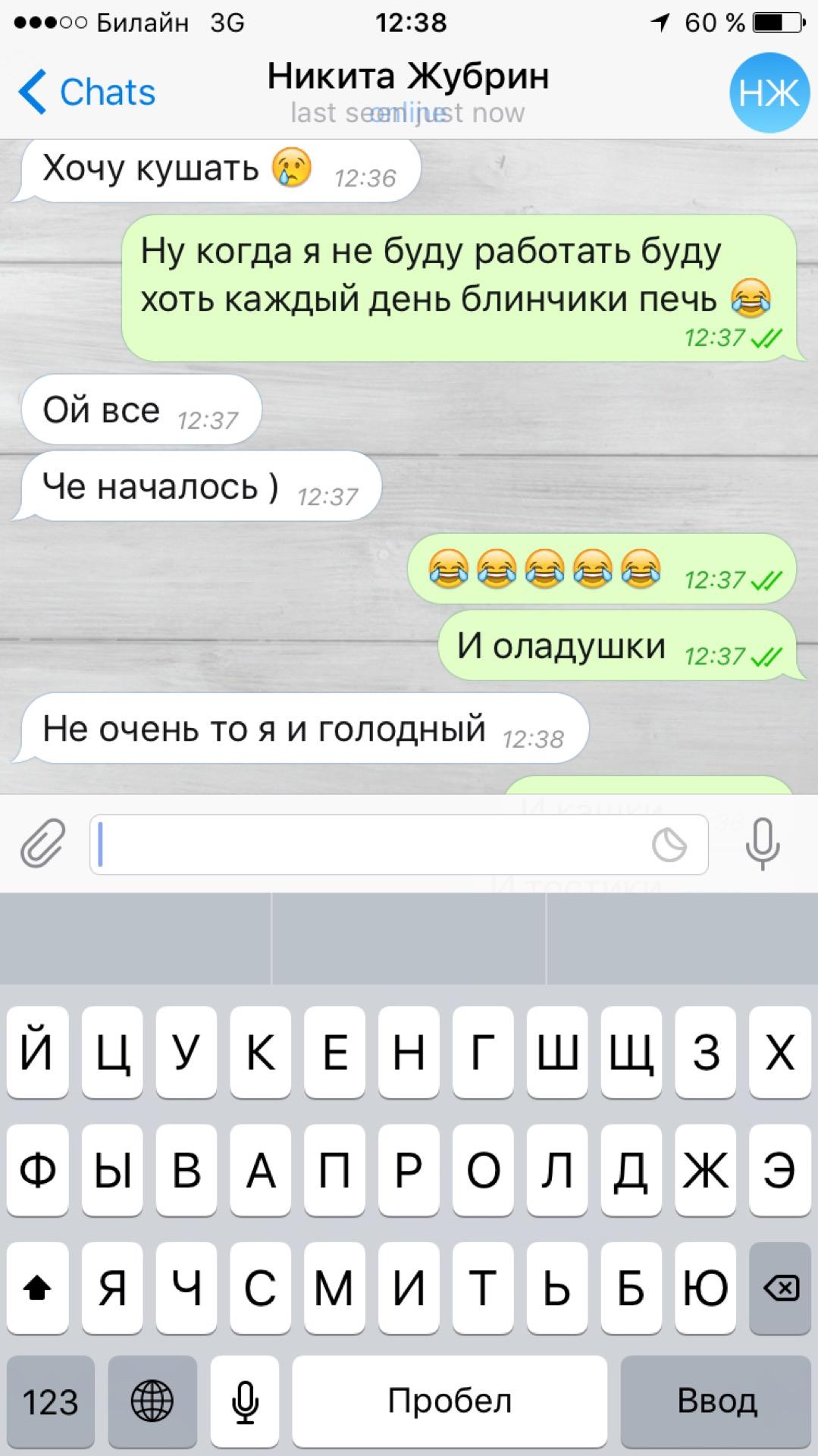Viewport: 818px width, 1456px height.
Task: Tap the Пробел space key
Action: point(450,1401)
